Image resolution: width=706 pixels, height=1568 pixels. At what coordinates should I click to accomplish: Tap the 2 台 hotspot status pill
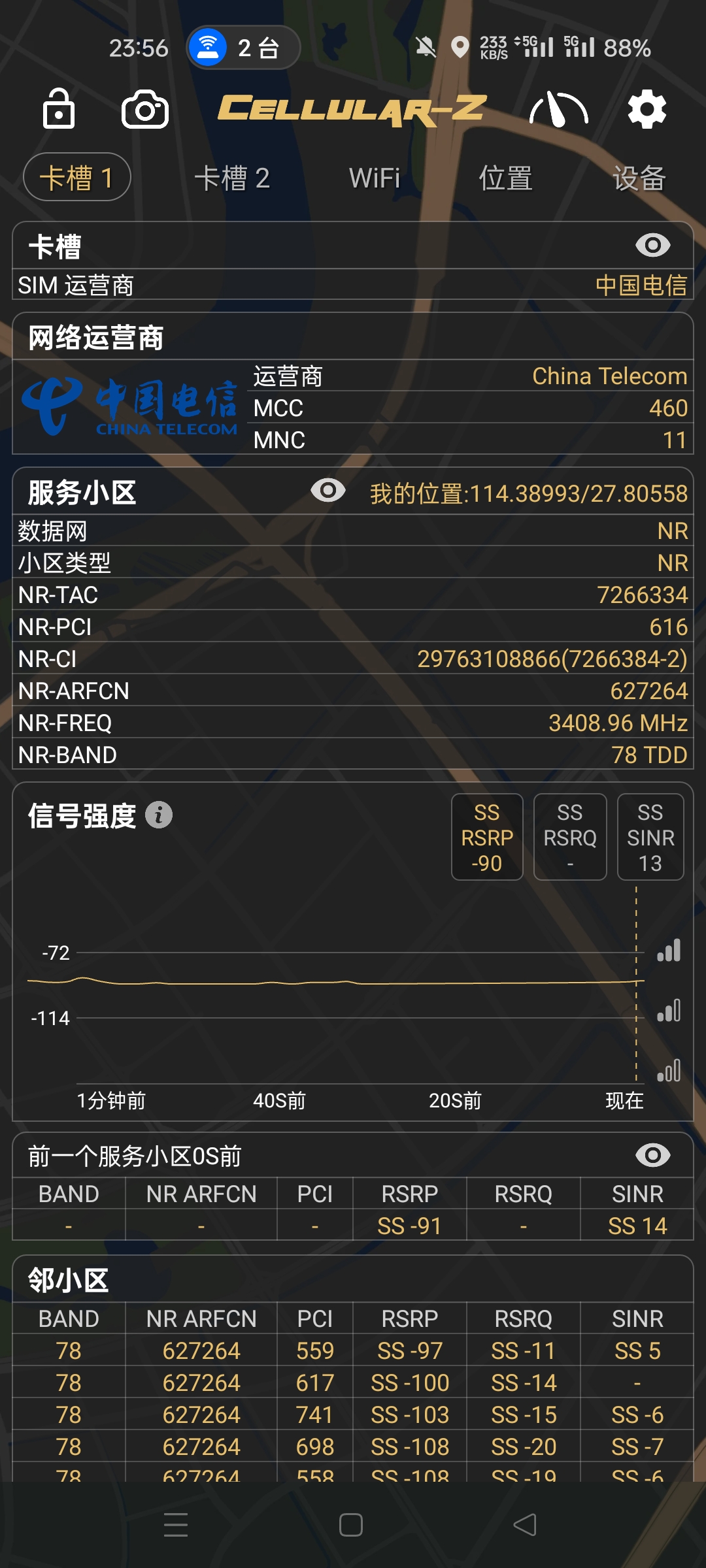point(243,48)
